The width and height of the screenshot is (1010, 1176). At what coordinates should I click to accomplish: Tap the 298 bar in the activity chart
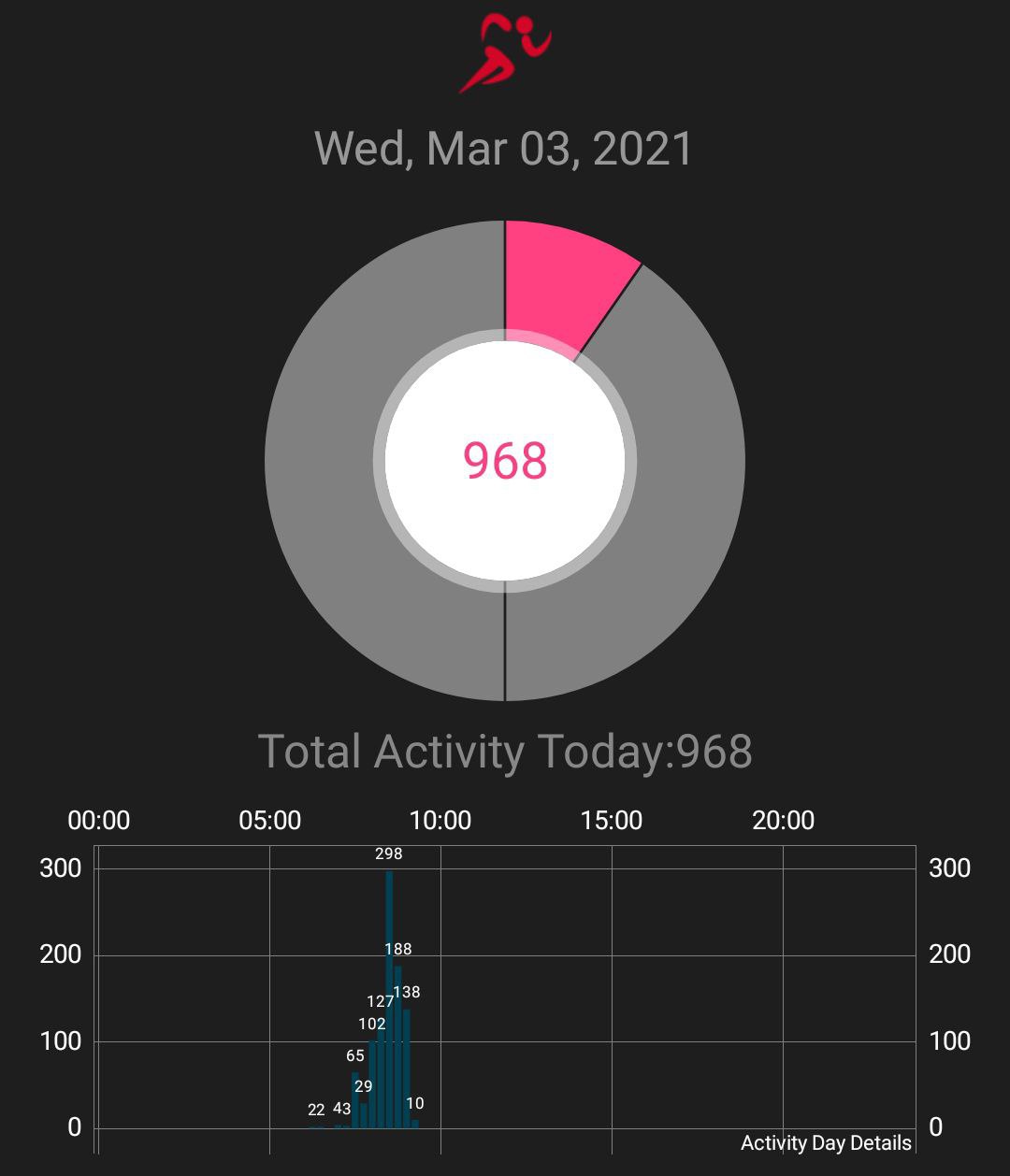(x=389, y=998)
